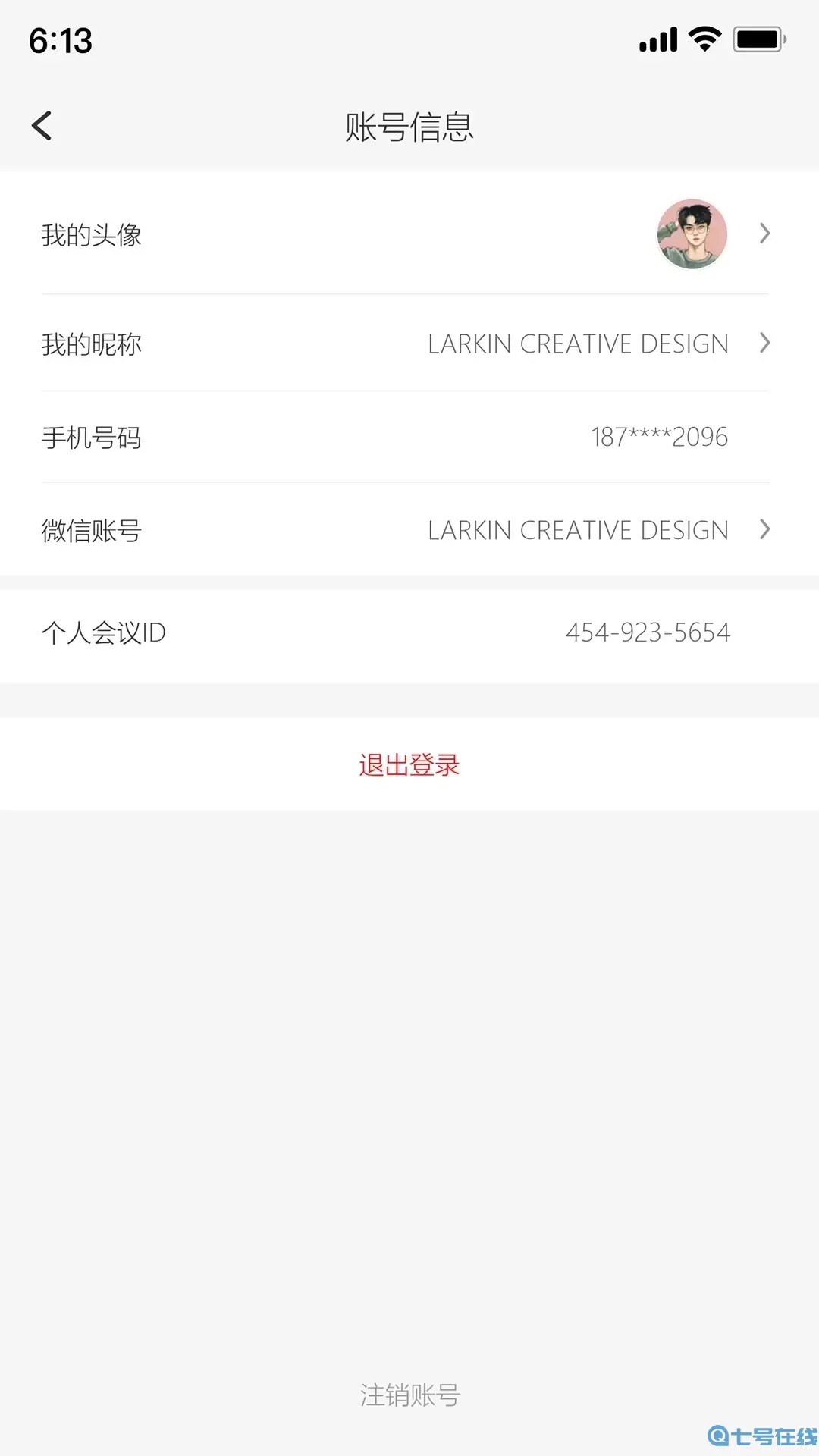Tap 退出登录 to log out

coord(409,765)
